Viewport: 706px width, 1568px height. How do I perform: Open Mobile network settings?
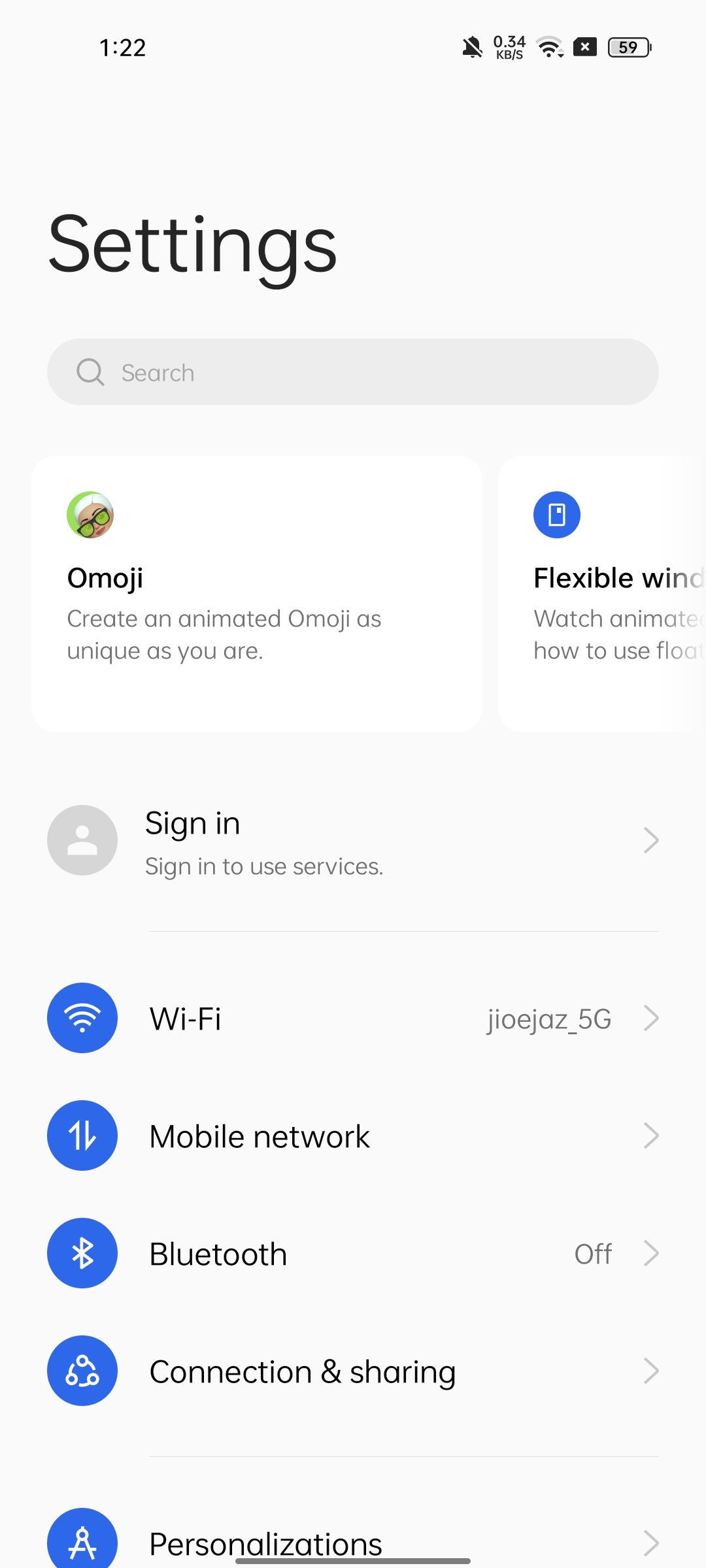coord(353,1135)
